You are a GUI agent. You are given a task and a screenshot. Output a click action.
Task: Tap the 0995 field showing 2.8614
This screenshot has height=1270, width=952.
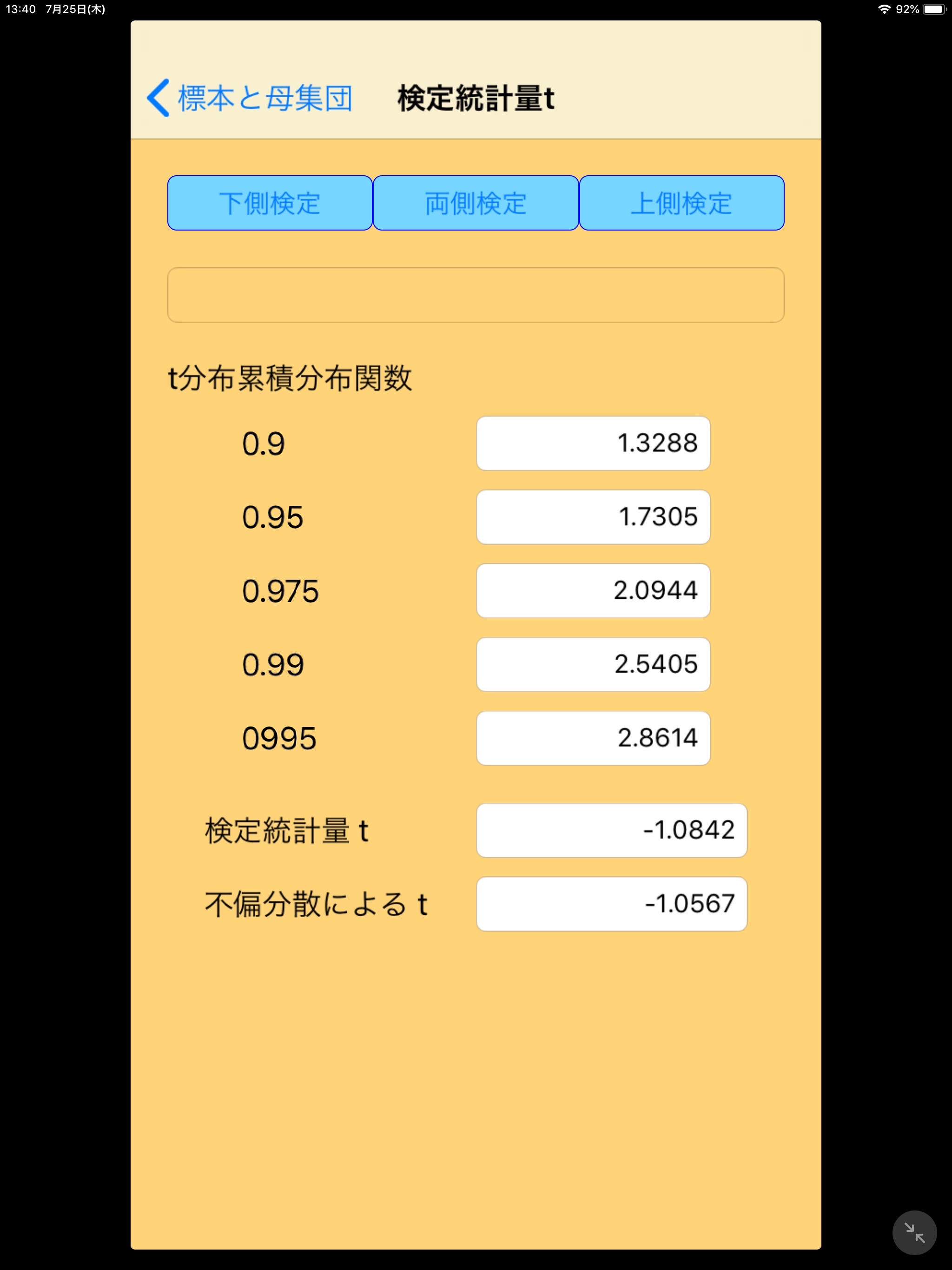coord(593,738)
